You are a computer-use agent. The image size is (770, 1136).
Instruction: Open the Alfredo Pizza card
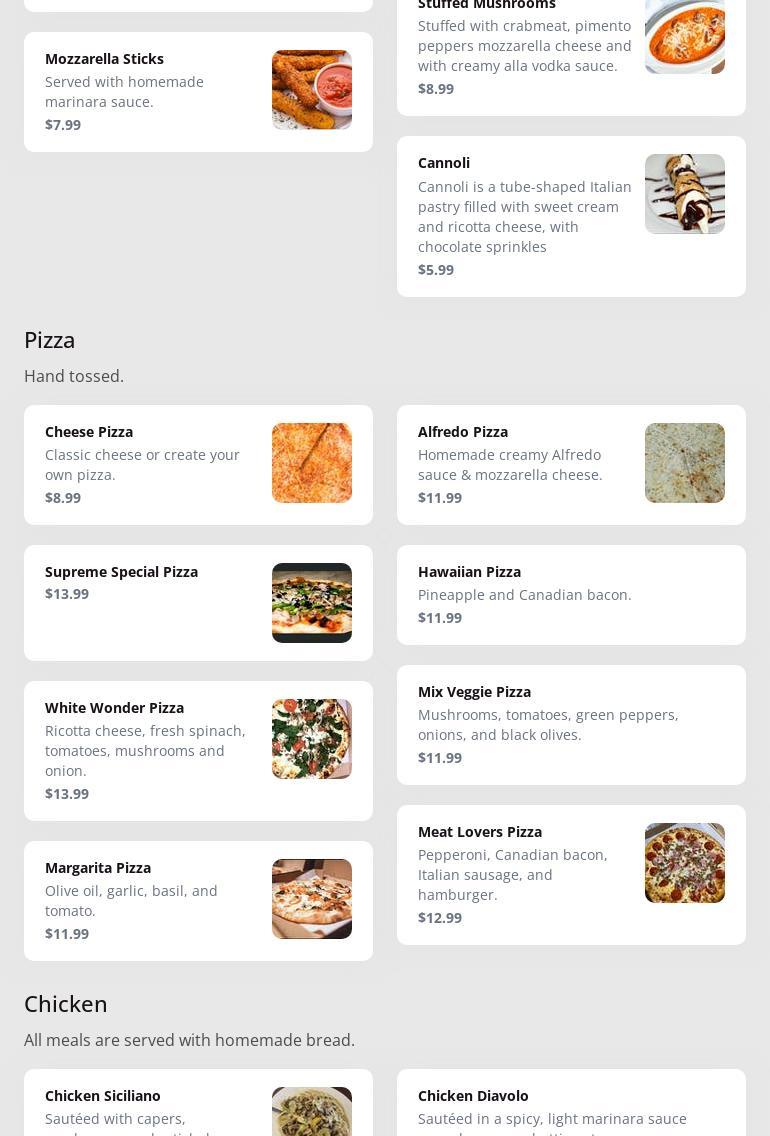tap(571, 465)
